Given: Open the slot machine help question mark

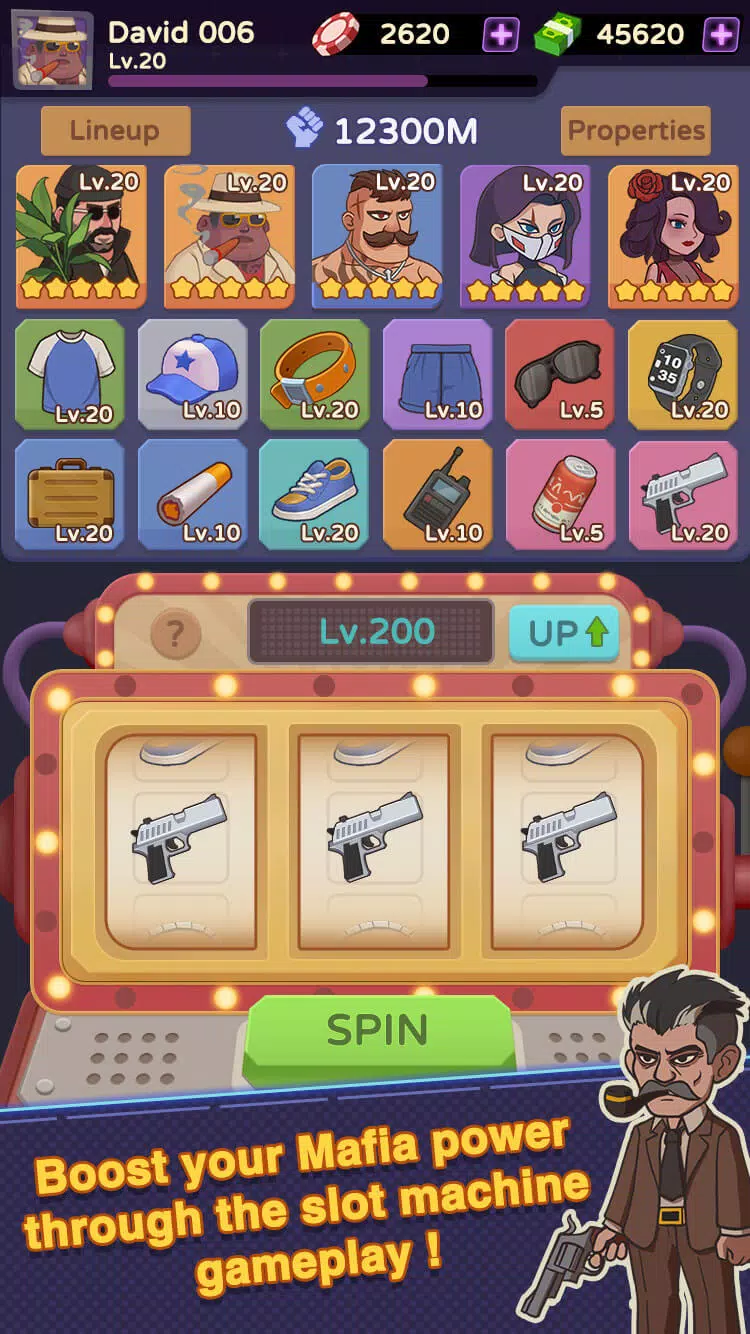Looking at the screenshot, I should [176, 633].
